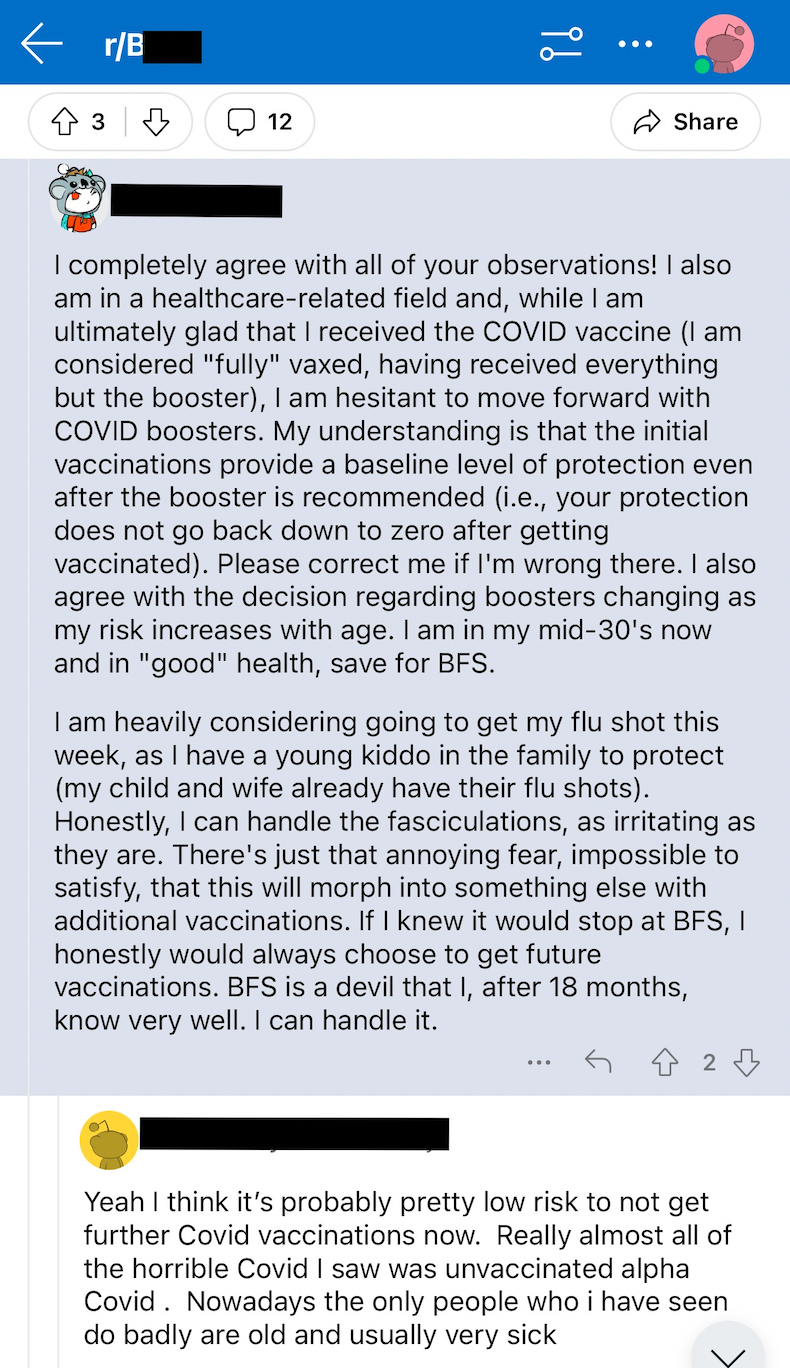Downvote the comment with 2 votes
Viewport: 790px width, 1368px height.
tap(746, 1062)
